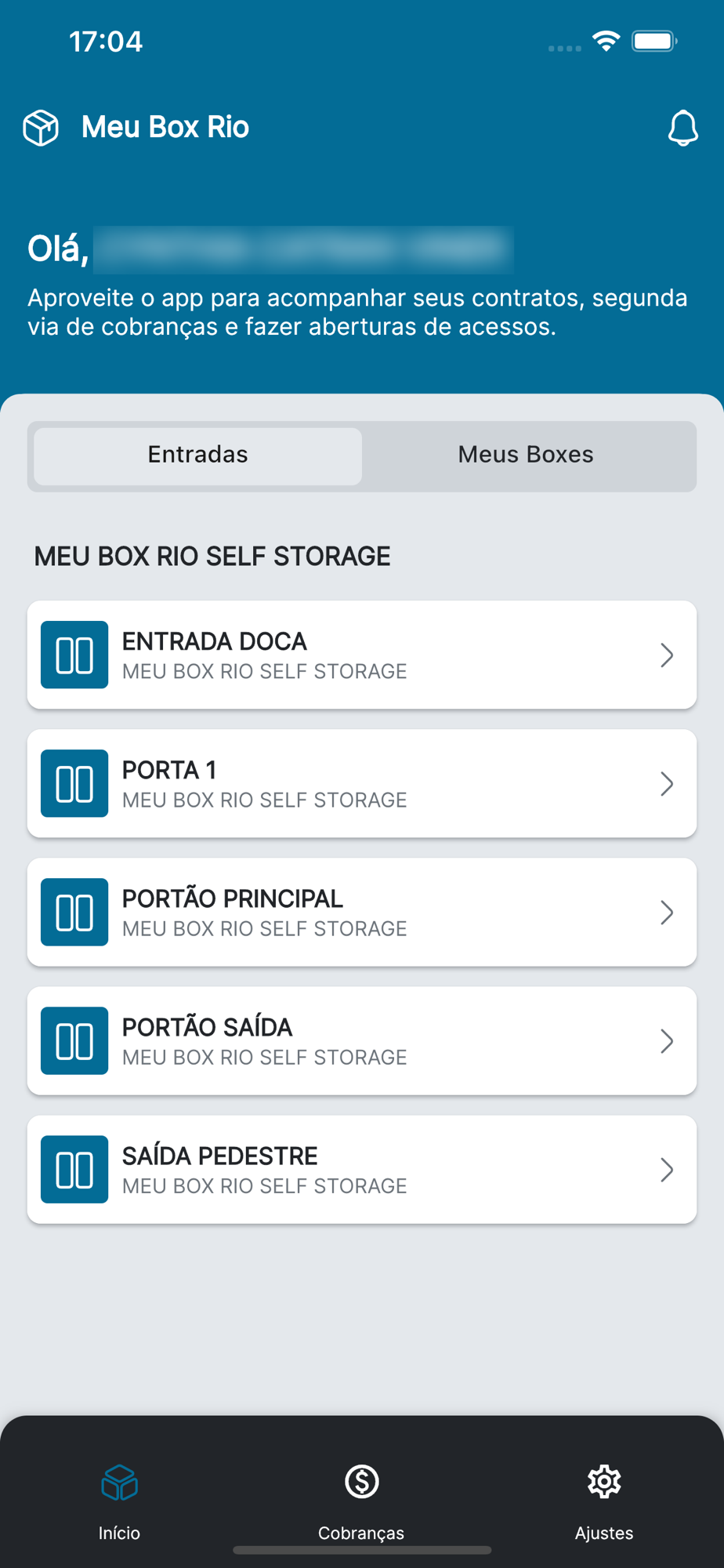
Task: Open the Ajustes settings tab
Action: (604, 1501)
